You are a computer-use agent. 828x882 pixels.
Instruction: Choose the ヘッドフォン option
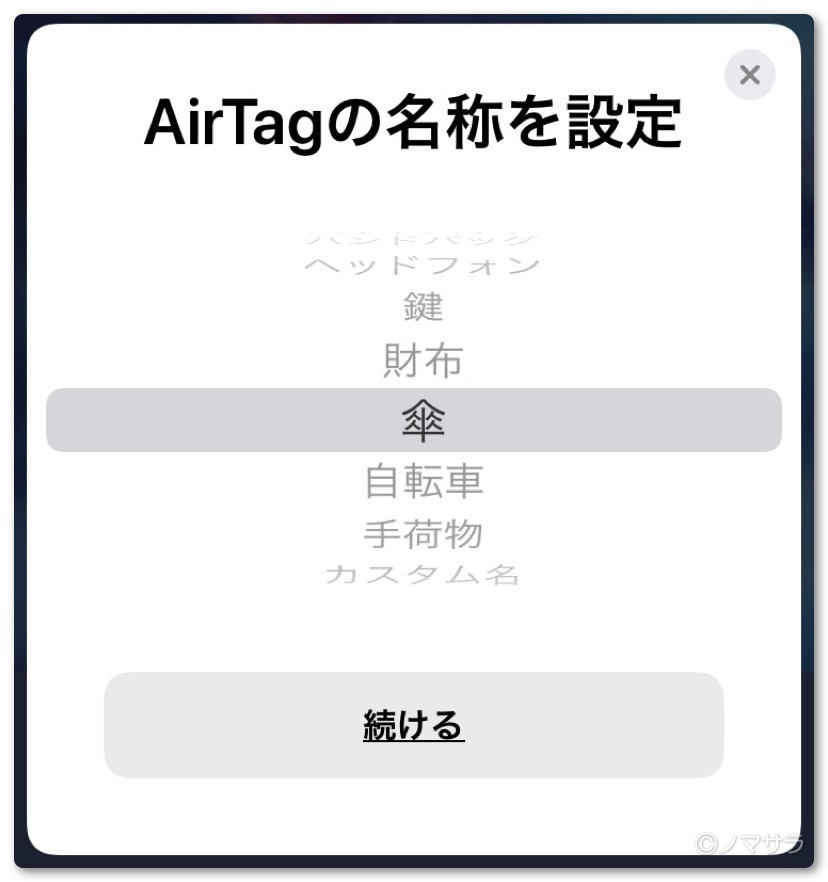point(422,266)
